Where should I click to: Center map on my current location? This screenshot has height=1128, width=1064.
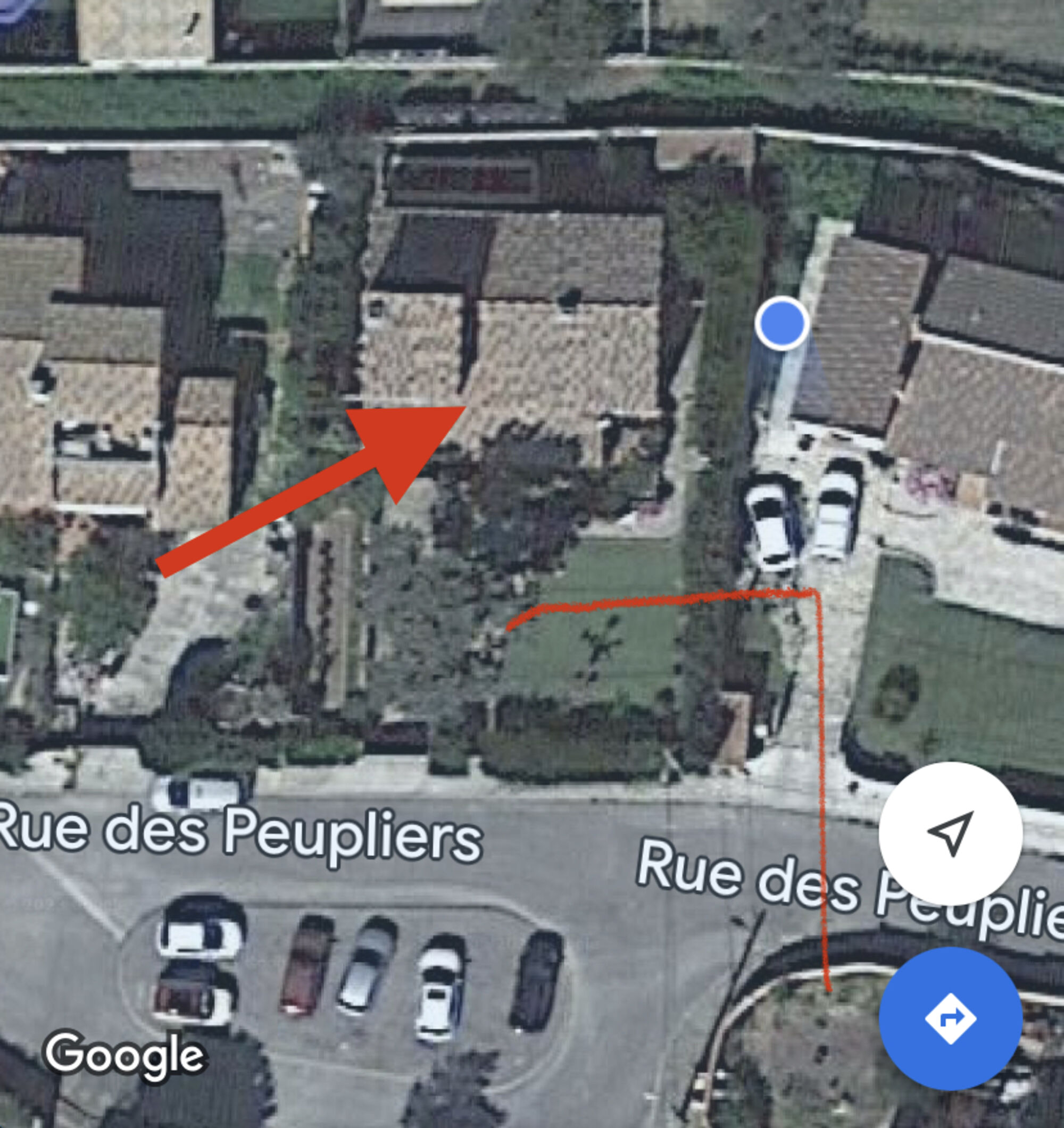point(951,833)
